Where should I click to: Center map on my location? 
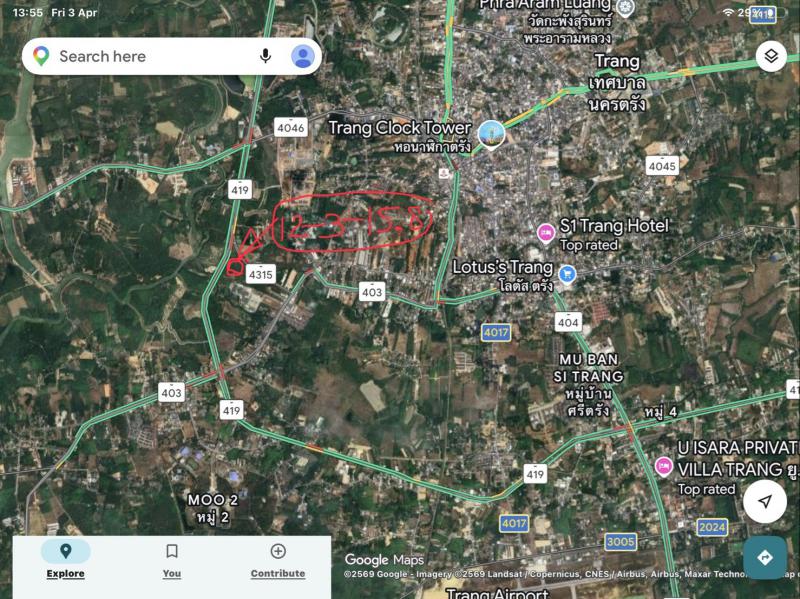(x=764, y=501)
